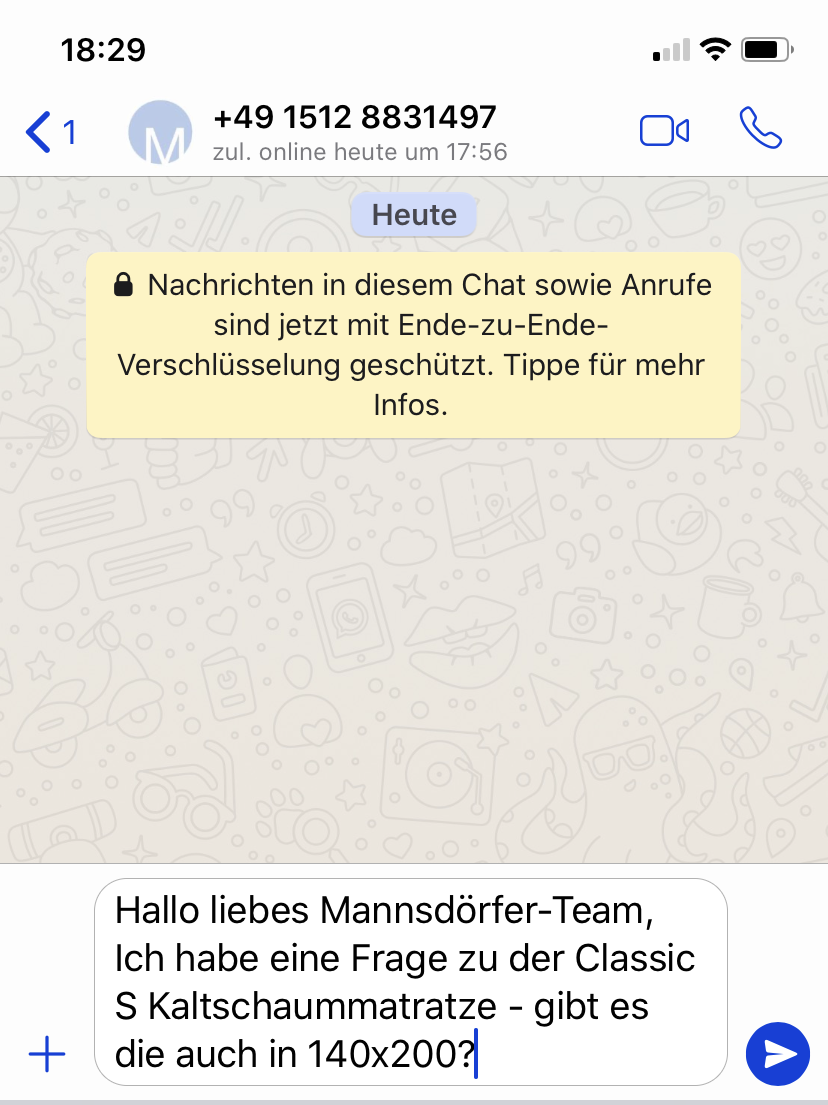This screenshot has width=828, height=1105.
Task: Open the encryption info notice
Action: pos(413,344)
